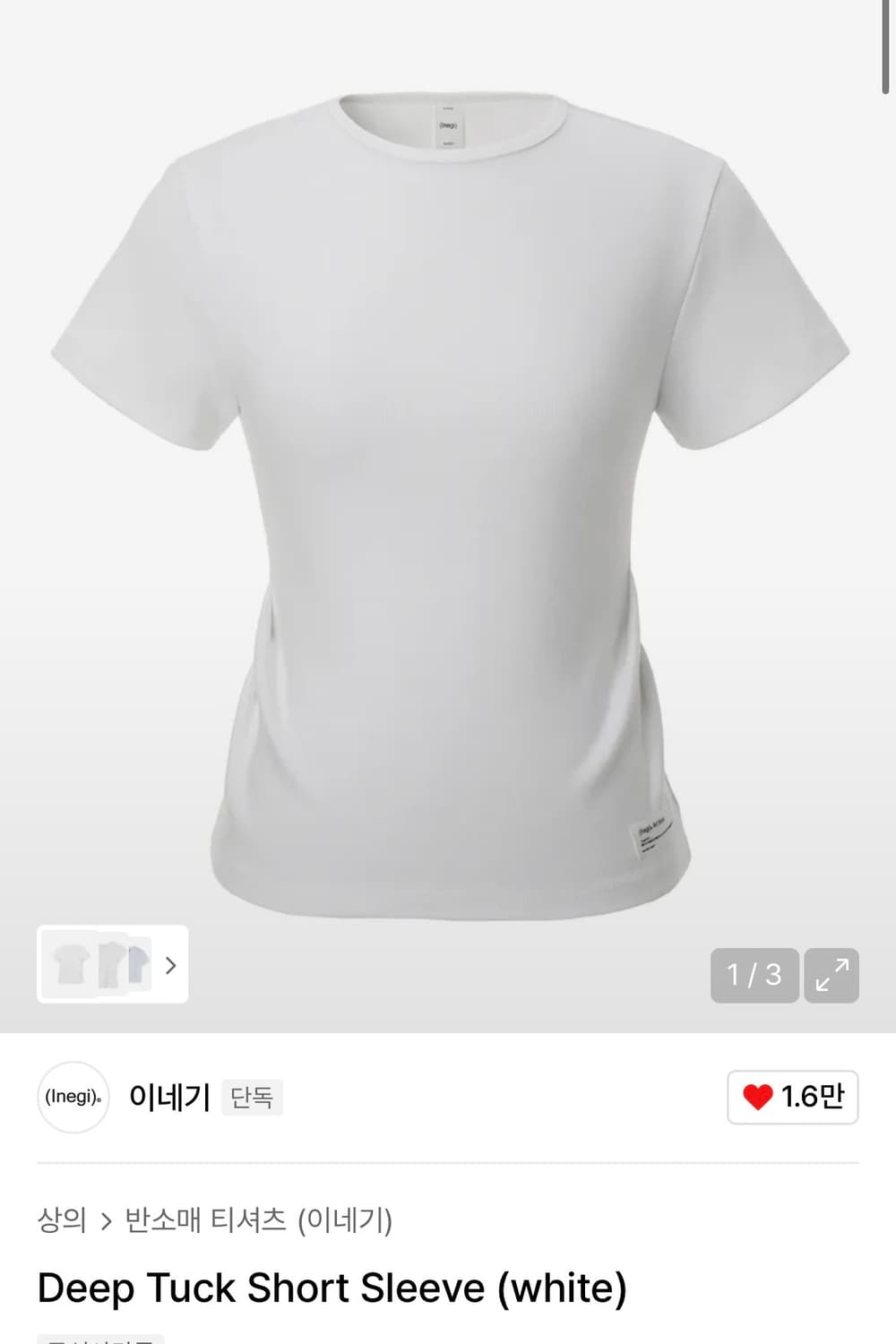Viewport: 896px width, 1344px height.
Task: Tap the 1.6만 like count button
Action: point(792,1096)
